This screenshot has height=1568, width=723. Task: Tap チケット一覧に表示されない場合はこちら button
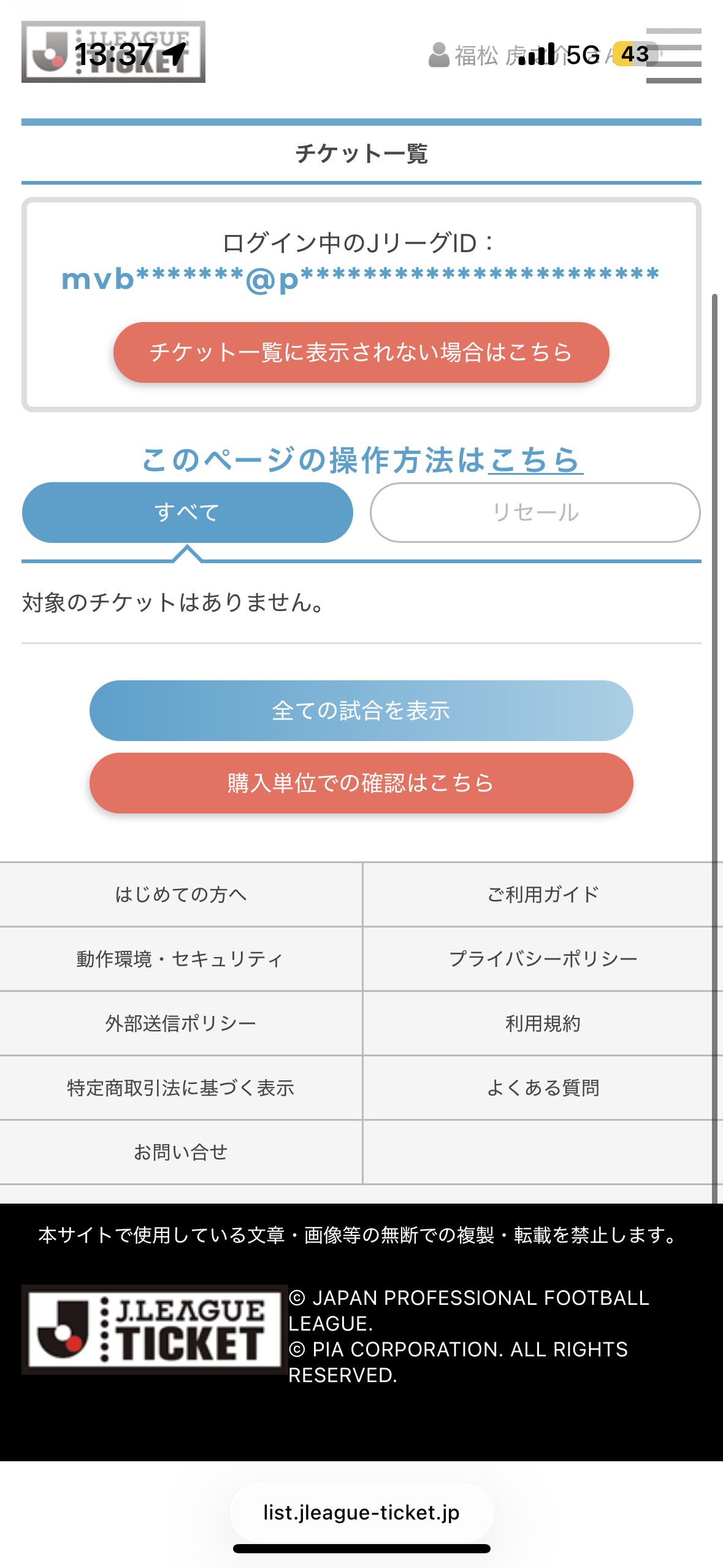[x=361, y=353]
